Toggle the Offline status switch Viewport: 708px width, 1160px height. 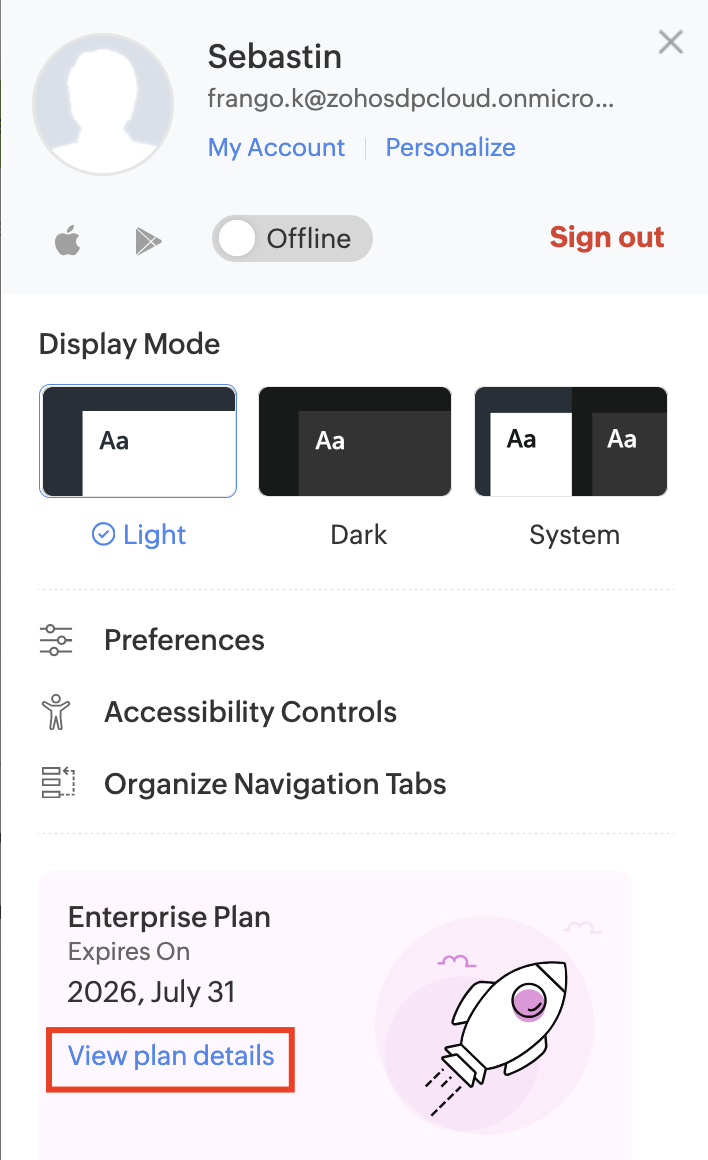pos(292,238)
